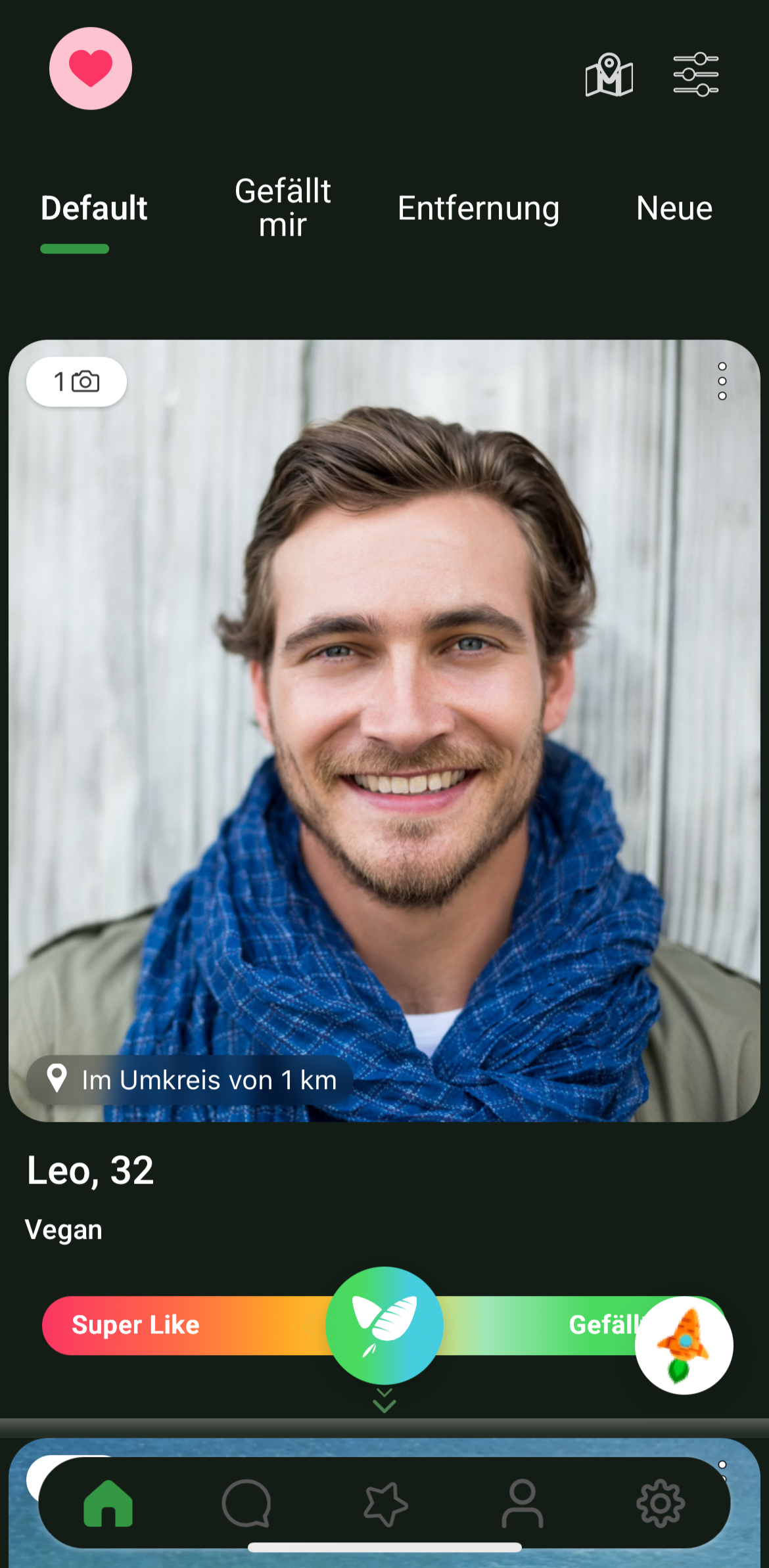This screenshot has width=769, height=1568.
Task: Open the settings gear tab
Action: click(x=661, y=1504)
